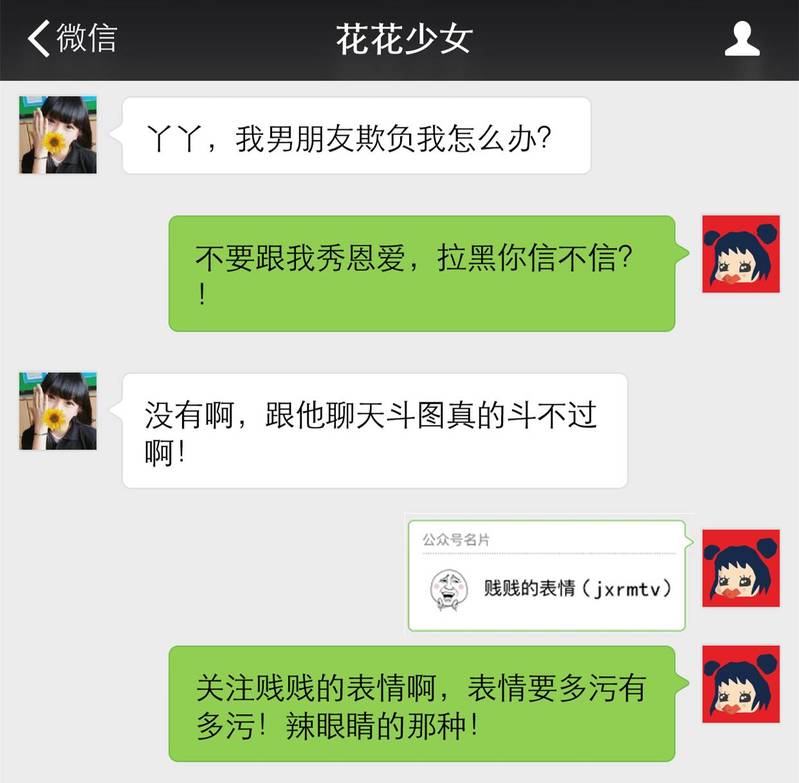Open the 贱贱的表情 official account card
Screen dimensions: 799x783
pyautogui.click(x=546, y=576)
